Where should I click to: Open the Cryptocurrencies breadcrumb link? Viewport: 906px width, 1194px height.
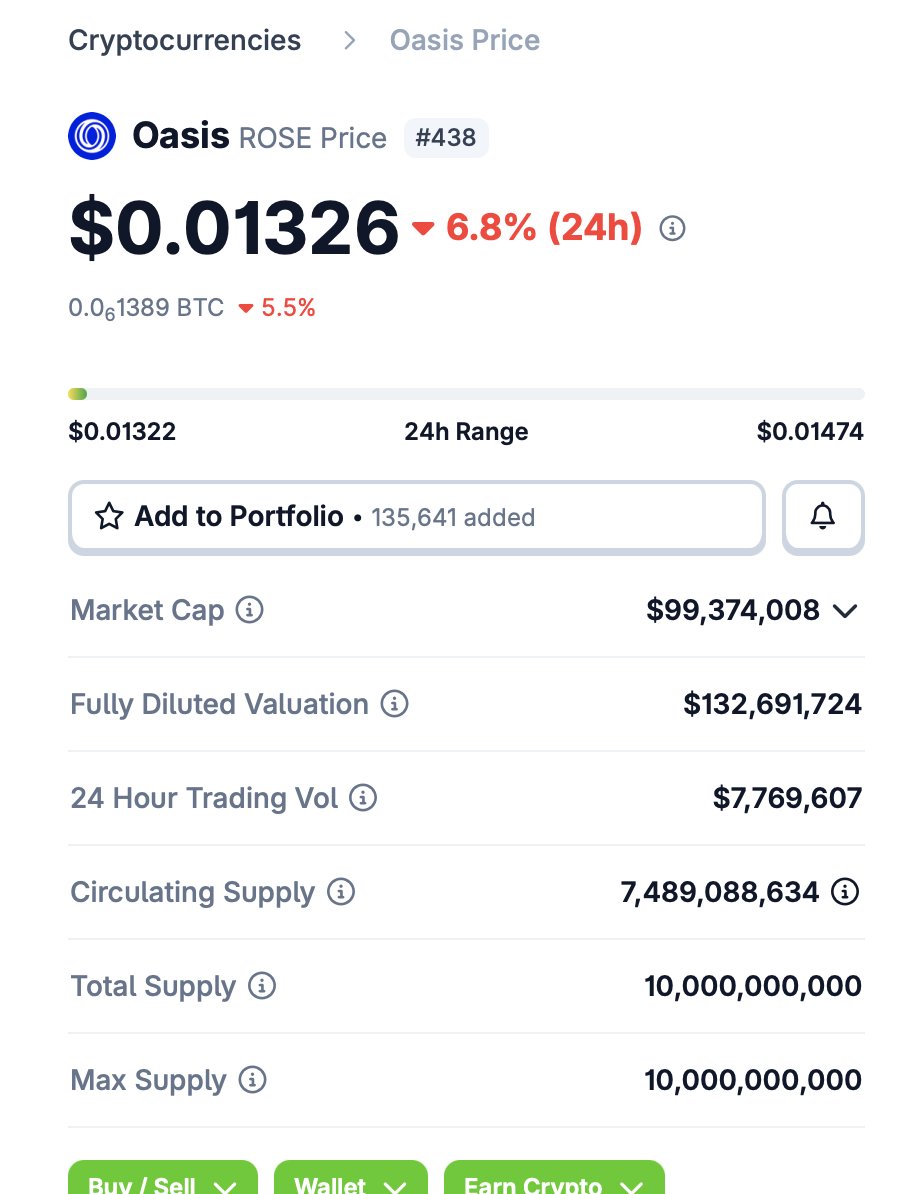(184, 41)
